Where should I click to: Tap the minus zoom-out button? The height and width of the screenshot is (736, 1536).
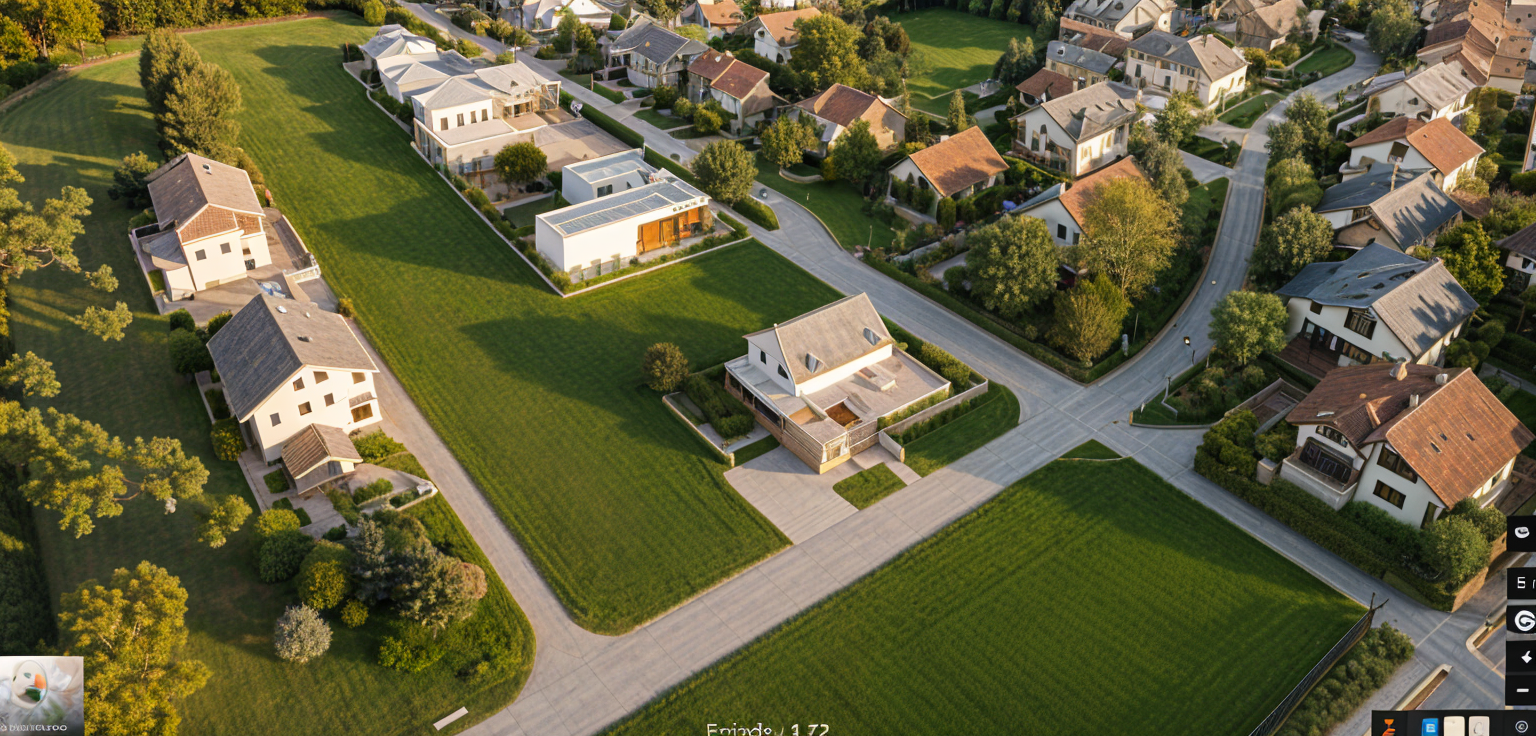coord(1521,691)
